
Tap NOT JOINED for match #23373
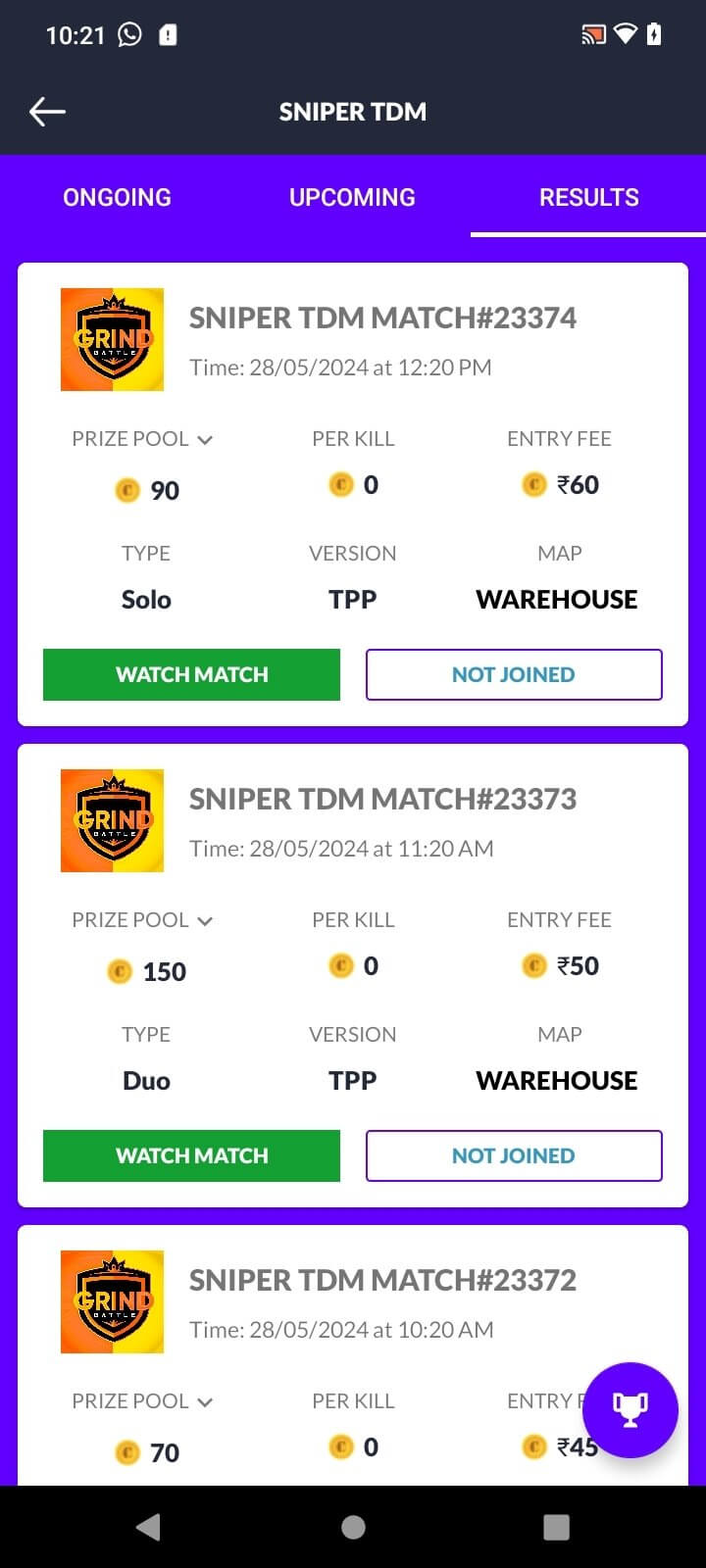[514, 1155]
